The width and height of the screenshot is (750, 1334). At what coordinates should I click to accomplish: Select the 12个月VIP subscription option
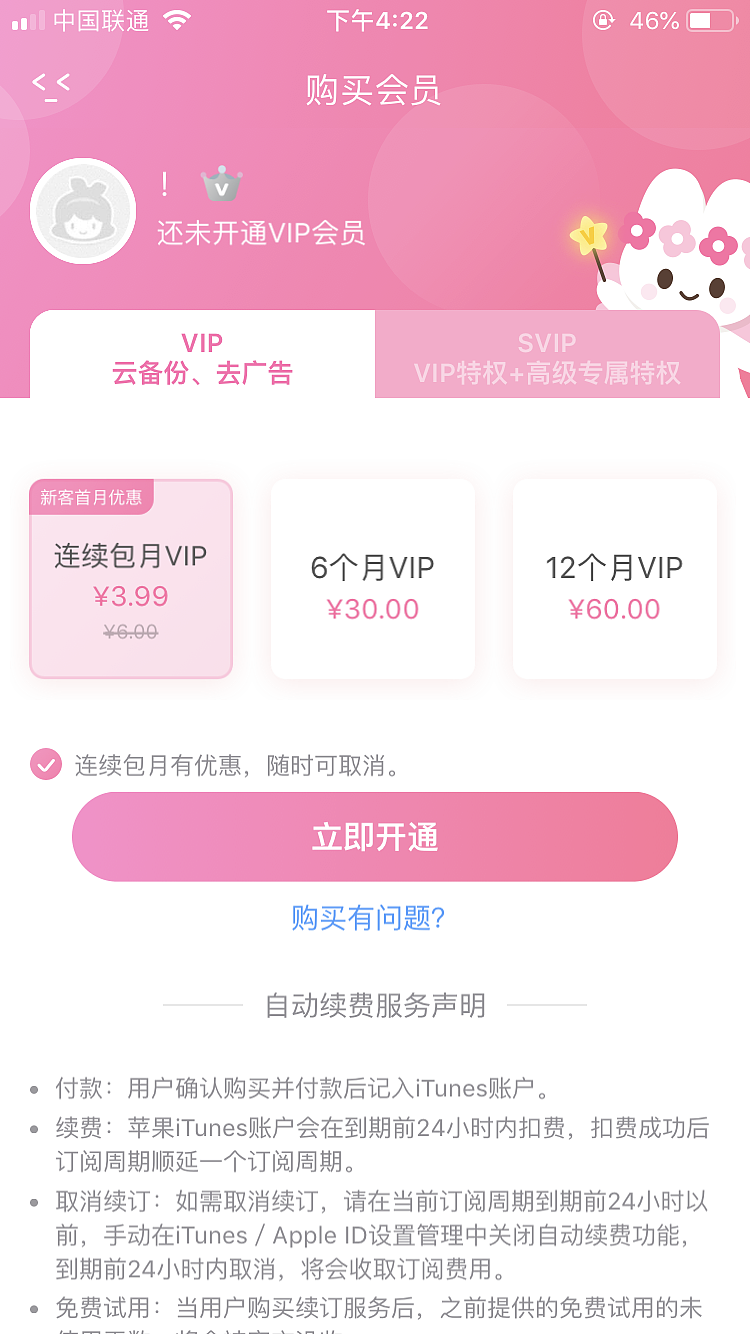pyautogui.click(x=614, y=578)
